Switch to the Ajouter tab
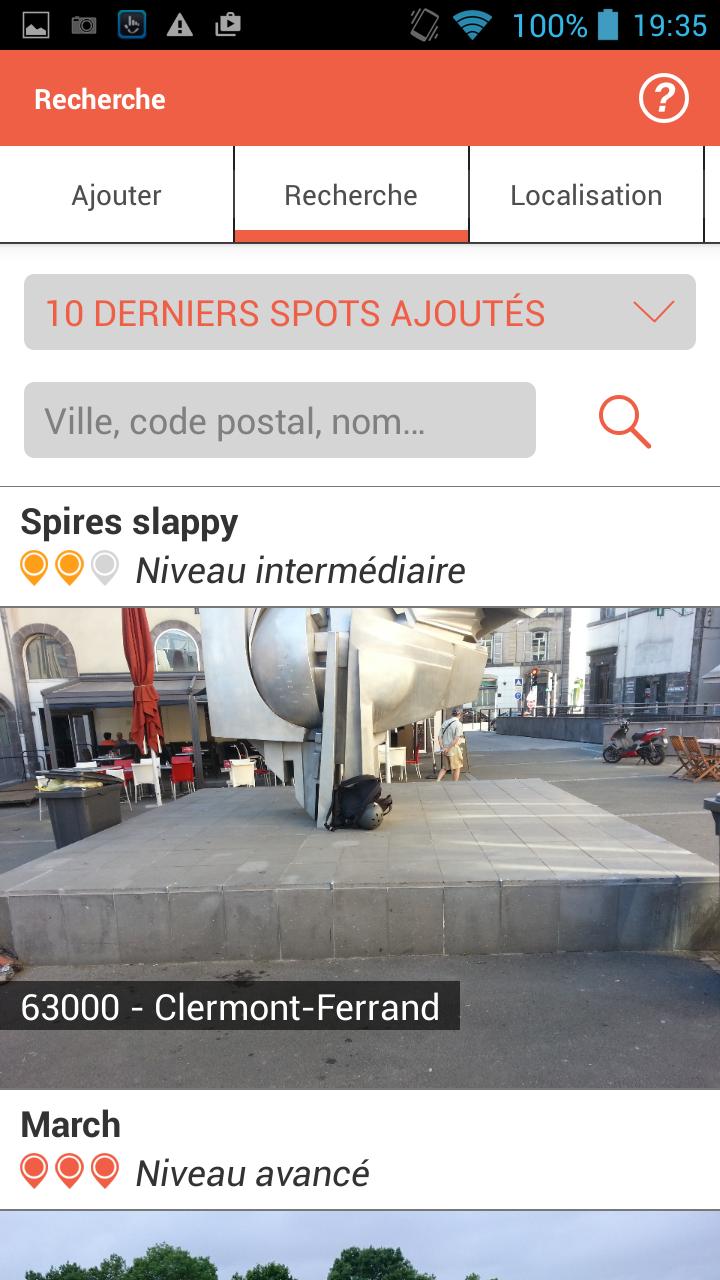Screen dimensions: 720x1280 click(116, 195)
